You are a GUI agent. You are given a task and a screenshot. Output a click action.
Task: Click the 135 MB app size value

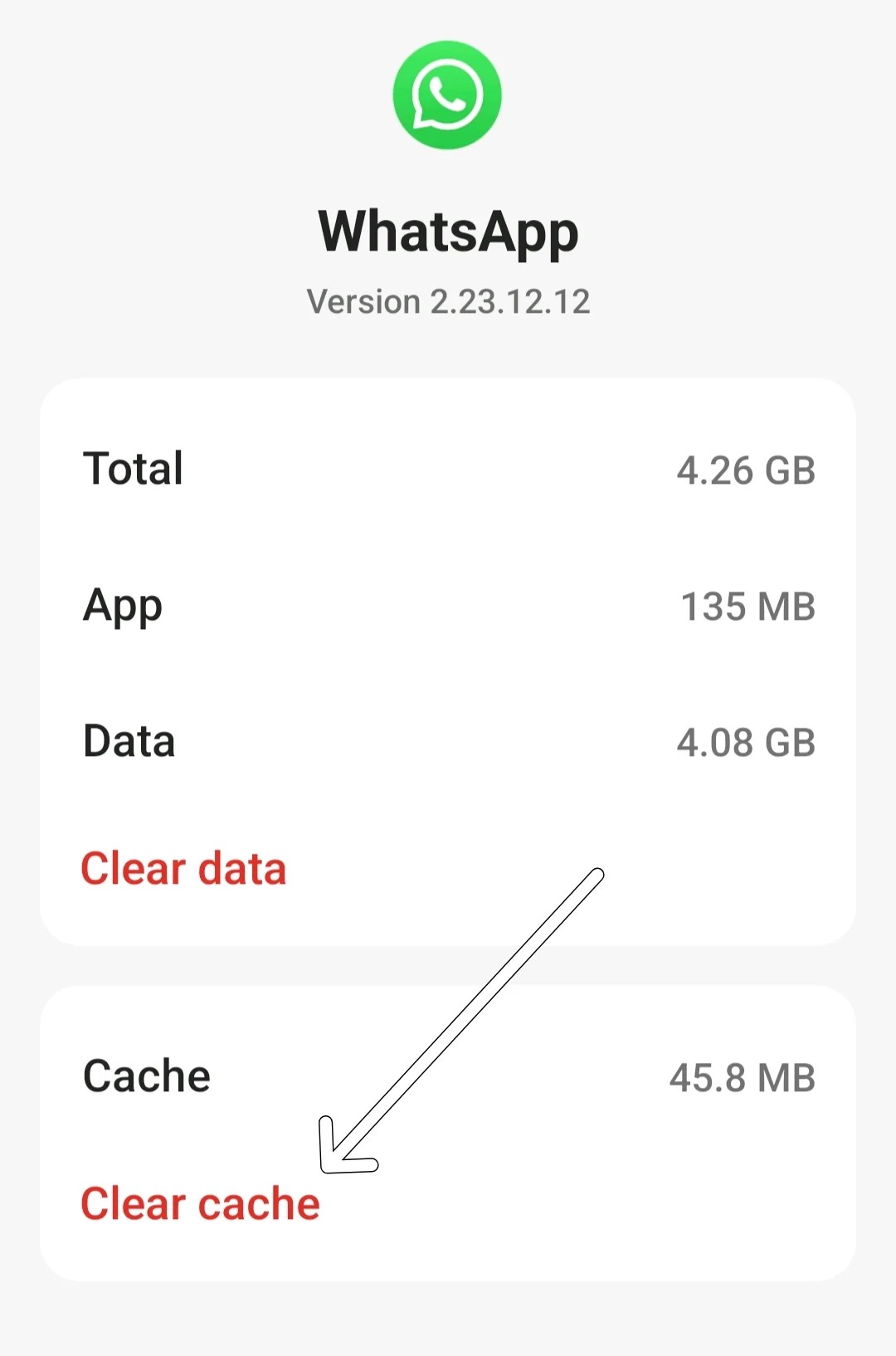pyautogui.click(x=747, y=607)
